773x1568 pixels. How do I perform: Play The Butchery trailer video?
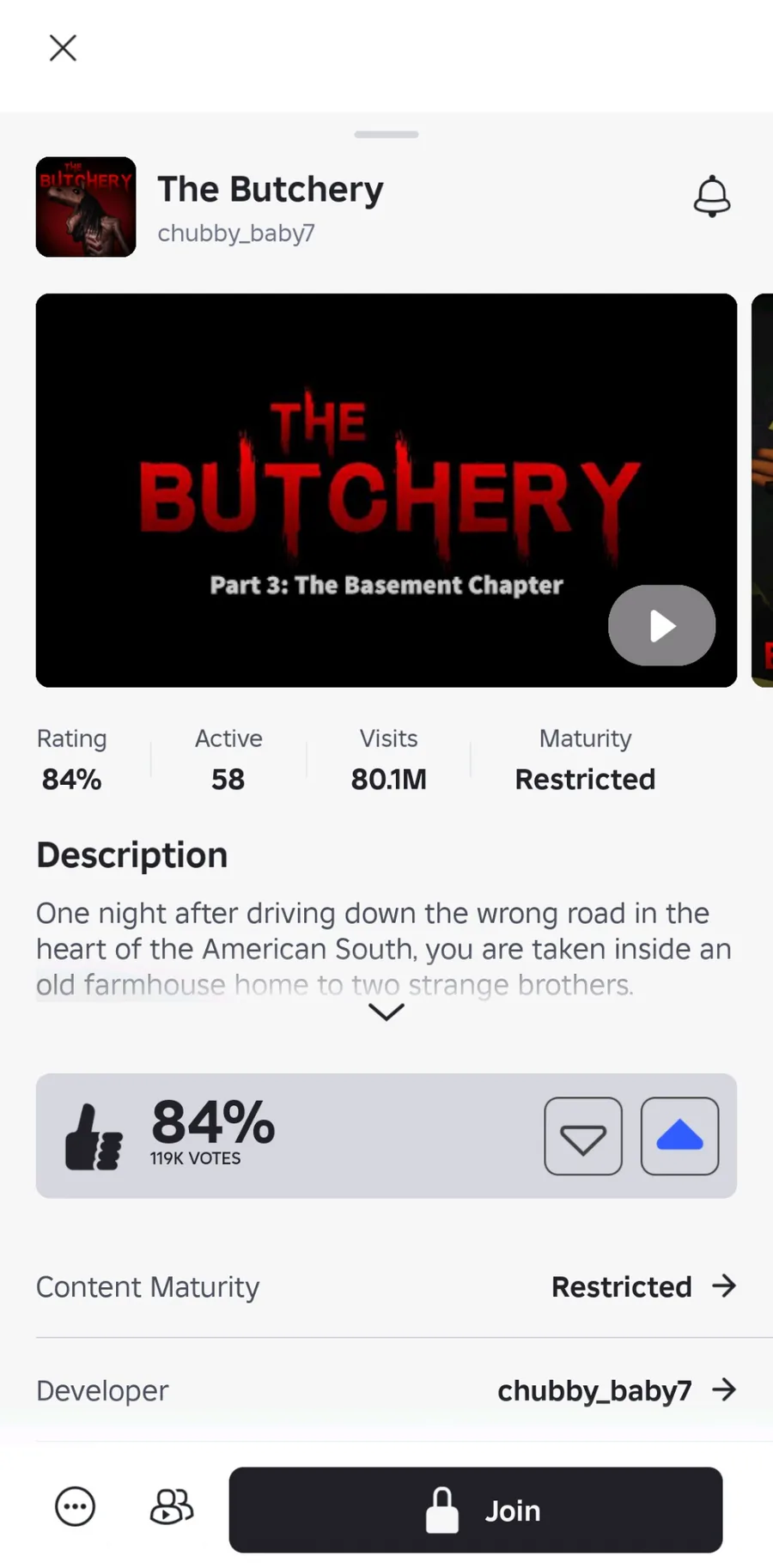click(661, 625)
